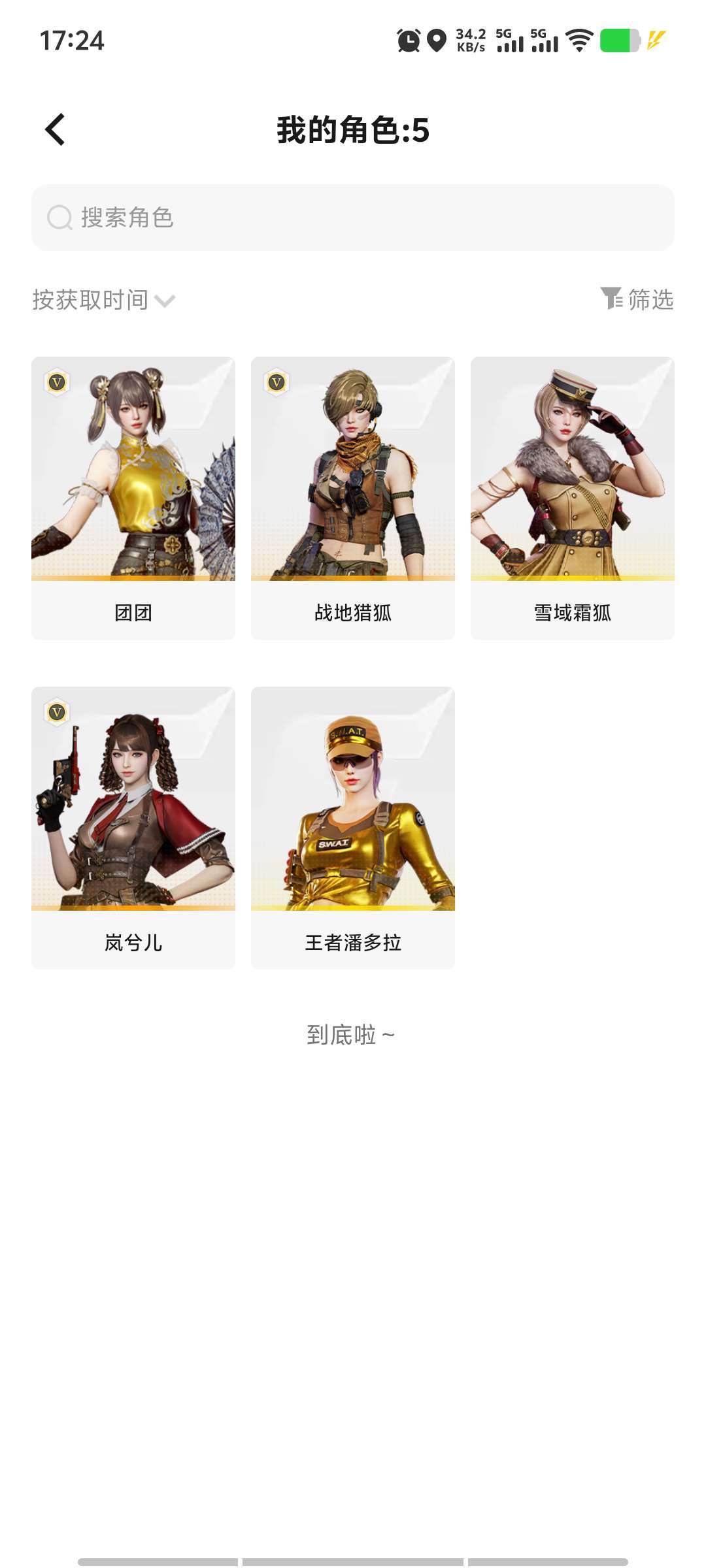View the 战地猎狐 character
706x1568 pixels.
pos(353,497)
